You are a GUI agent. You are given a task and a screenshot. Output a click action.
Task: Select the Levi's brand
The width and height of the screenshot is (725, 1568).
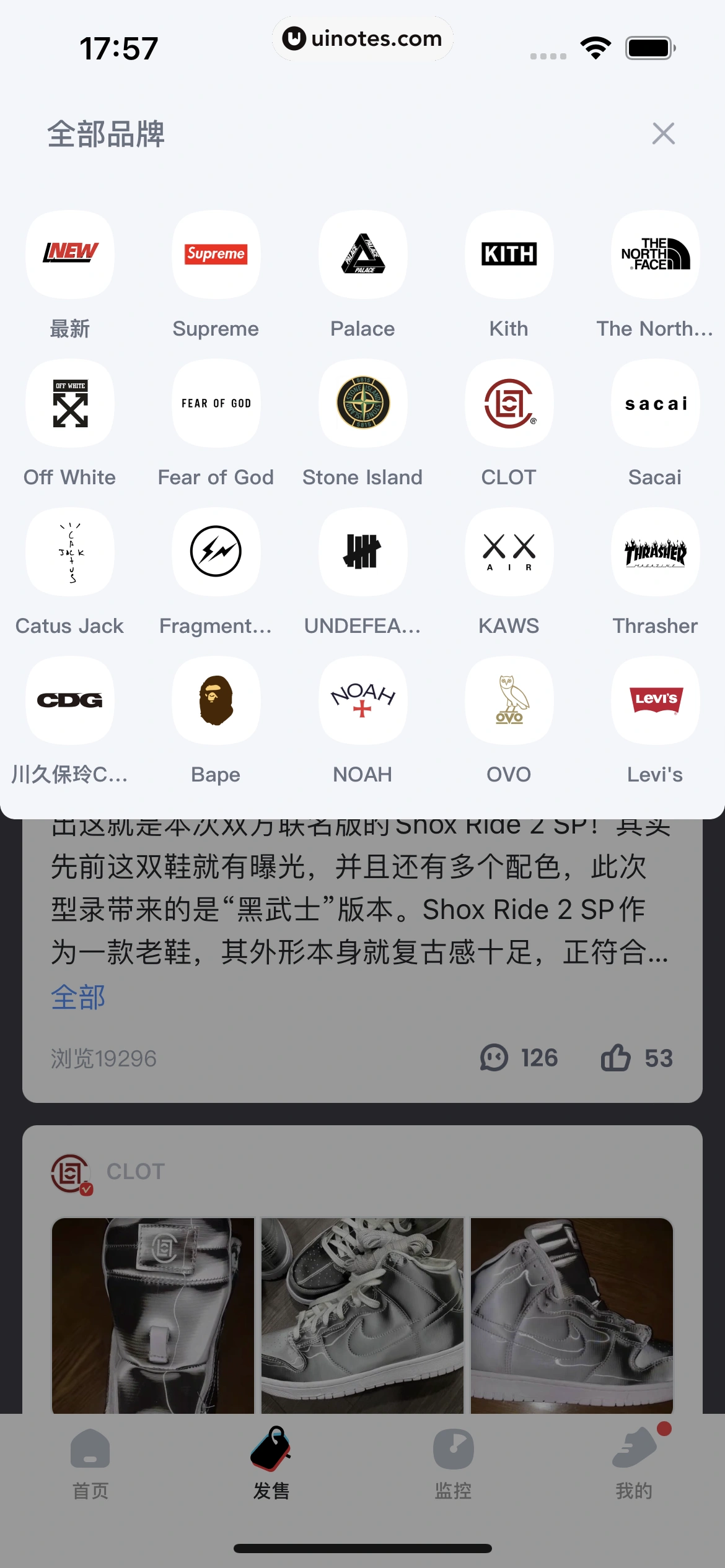point(655,701)
